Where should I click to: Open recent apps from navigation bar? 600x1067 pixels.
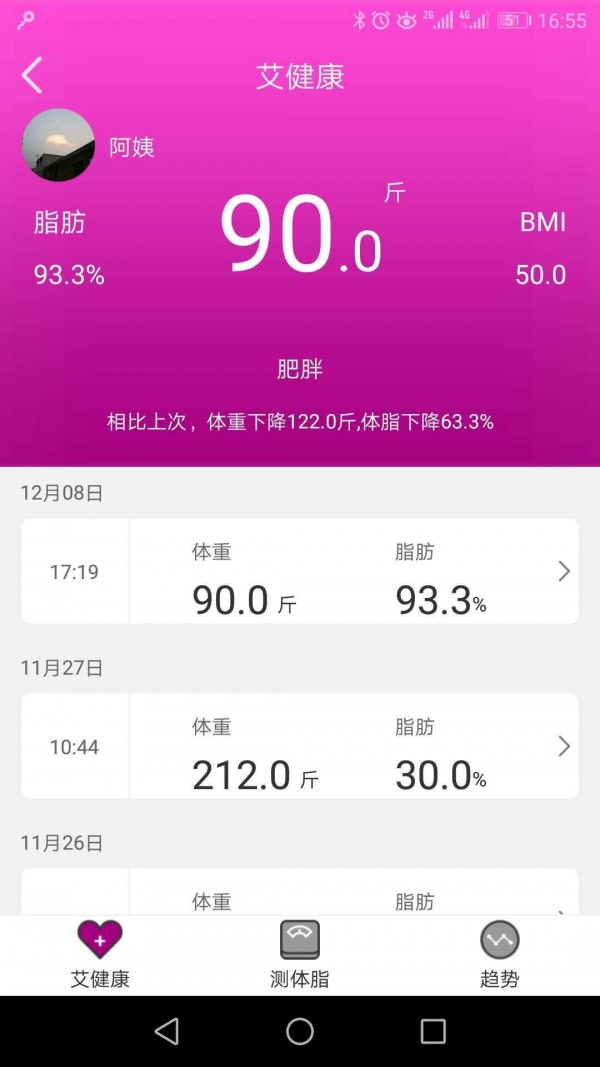(x=433, y=1031)
